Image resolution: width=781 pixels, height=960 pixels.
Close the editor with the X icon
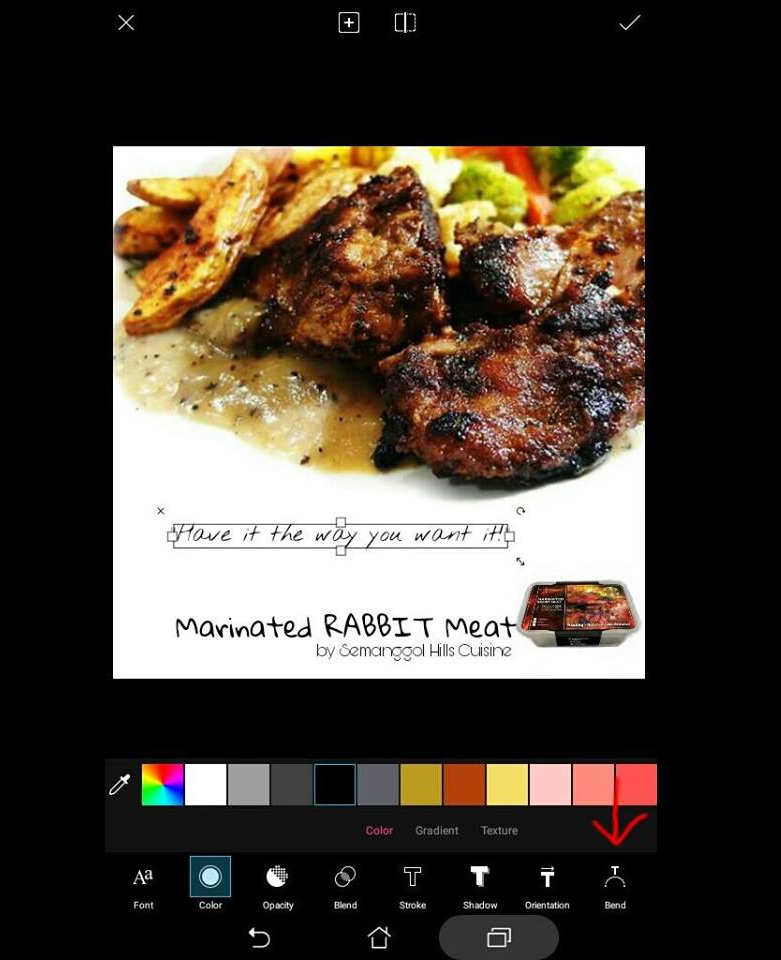point(126,22)
